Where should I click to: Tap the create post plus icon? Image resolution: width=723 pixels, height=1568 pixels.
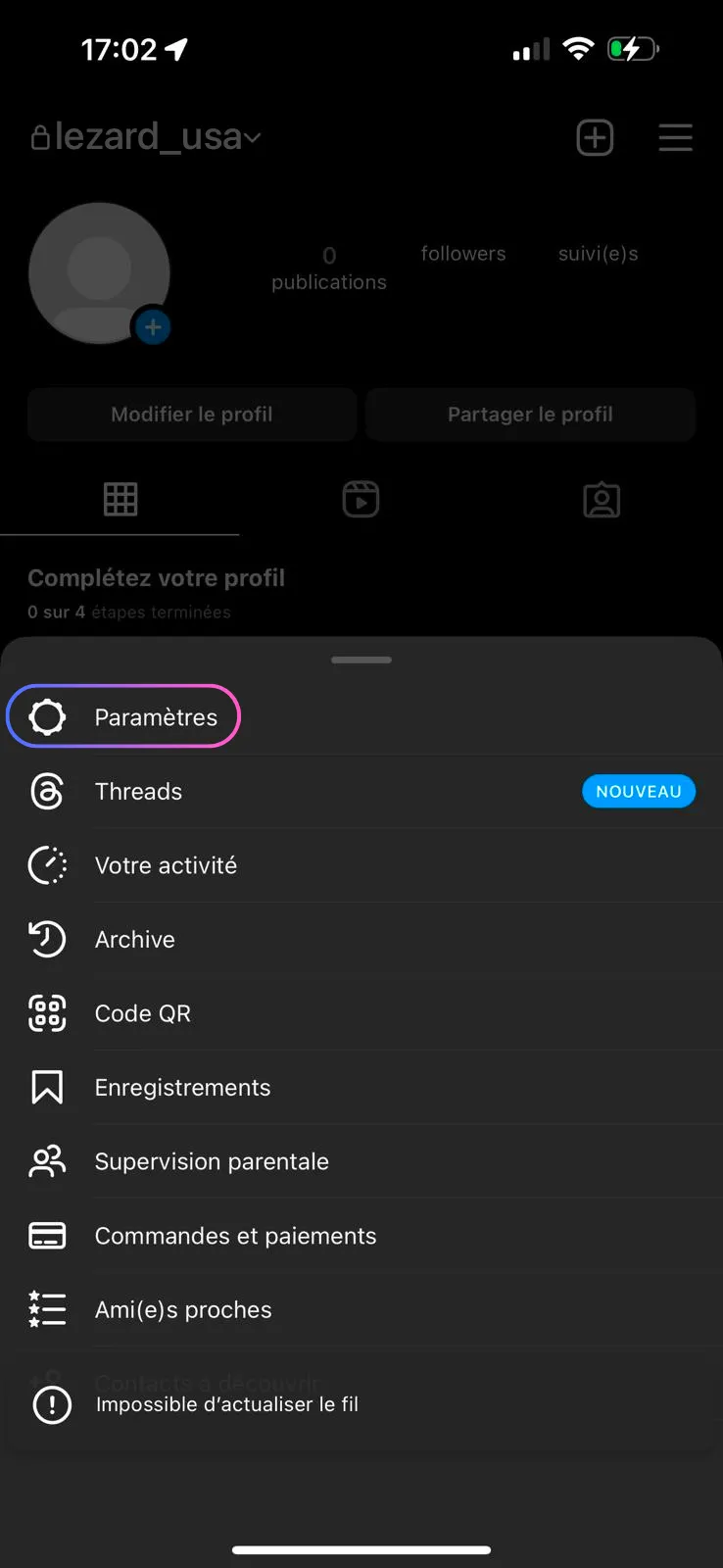point(595,137)
